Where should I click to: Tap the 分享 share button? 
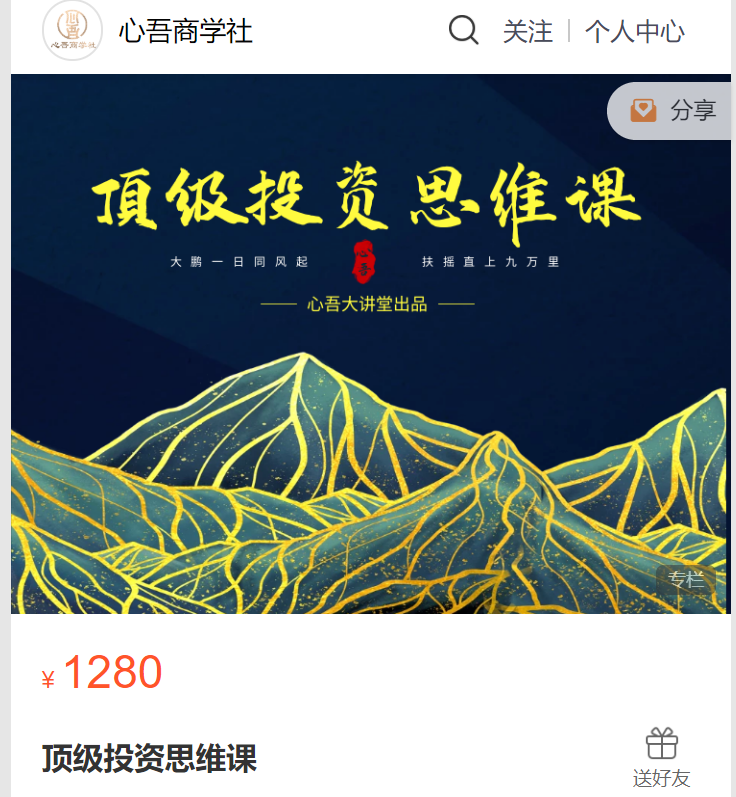pyautogui.click(x=672, y=110)
